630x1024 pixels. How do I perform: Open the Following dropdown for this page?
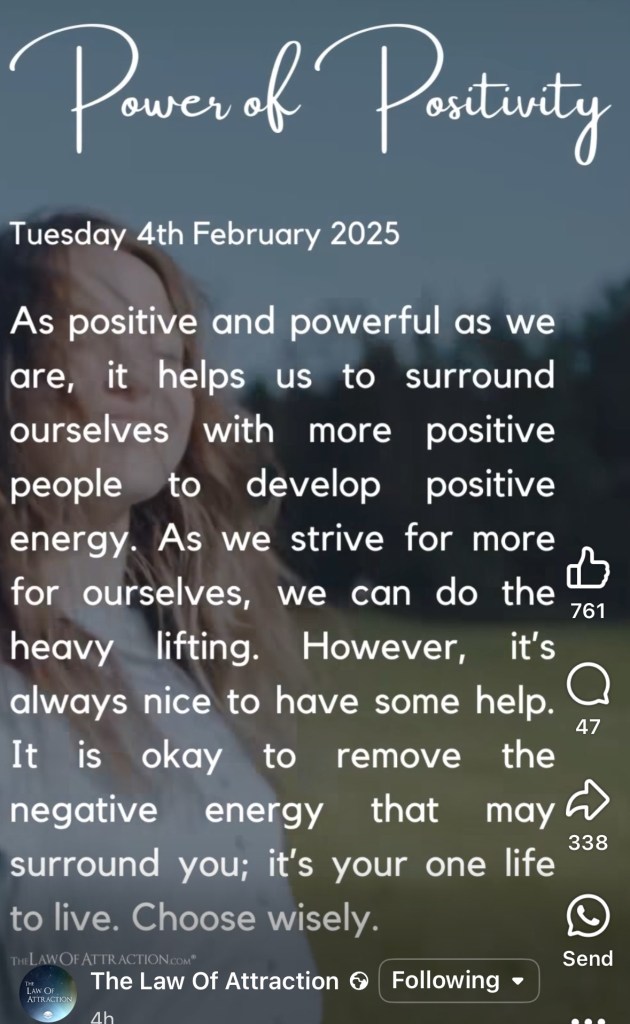(459, 981)
